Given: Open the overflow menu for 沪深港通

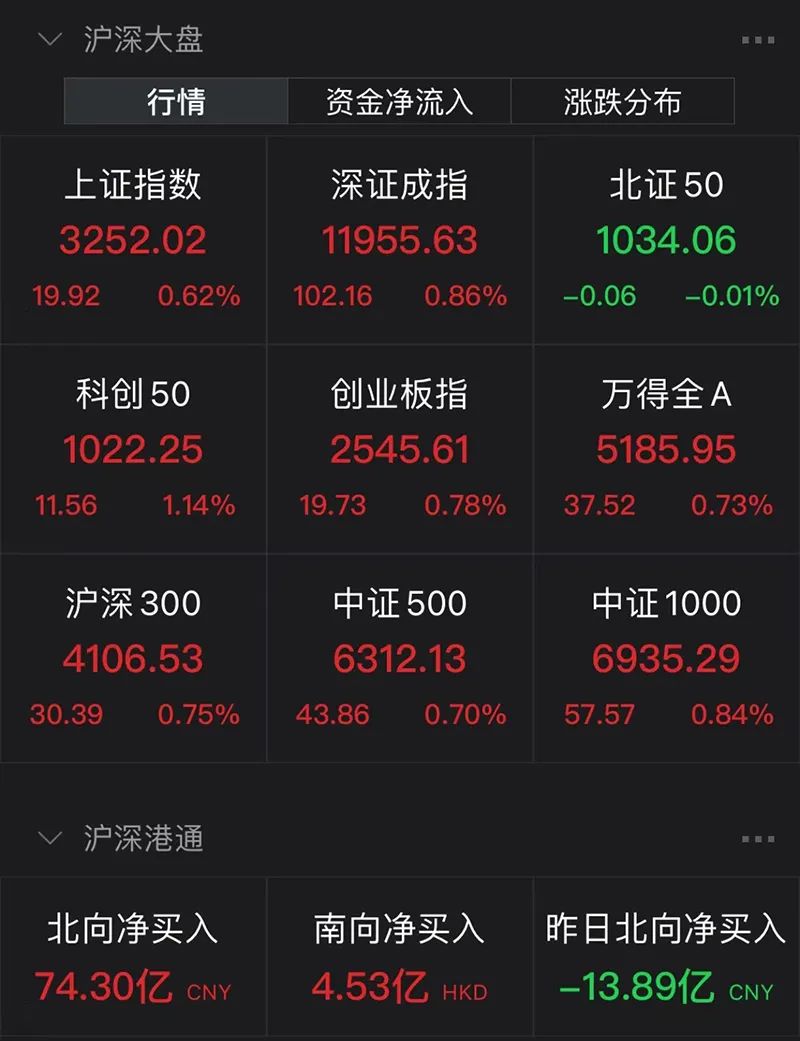Looking at the screenshot, I should (x=757, y=839).
